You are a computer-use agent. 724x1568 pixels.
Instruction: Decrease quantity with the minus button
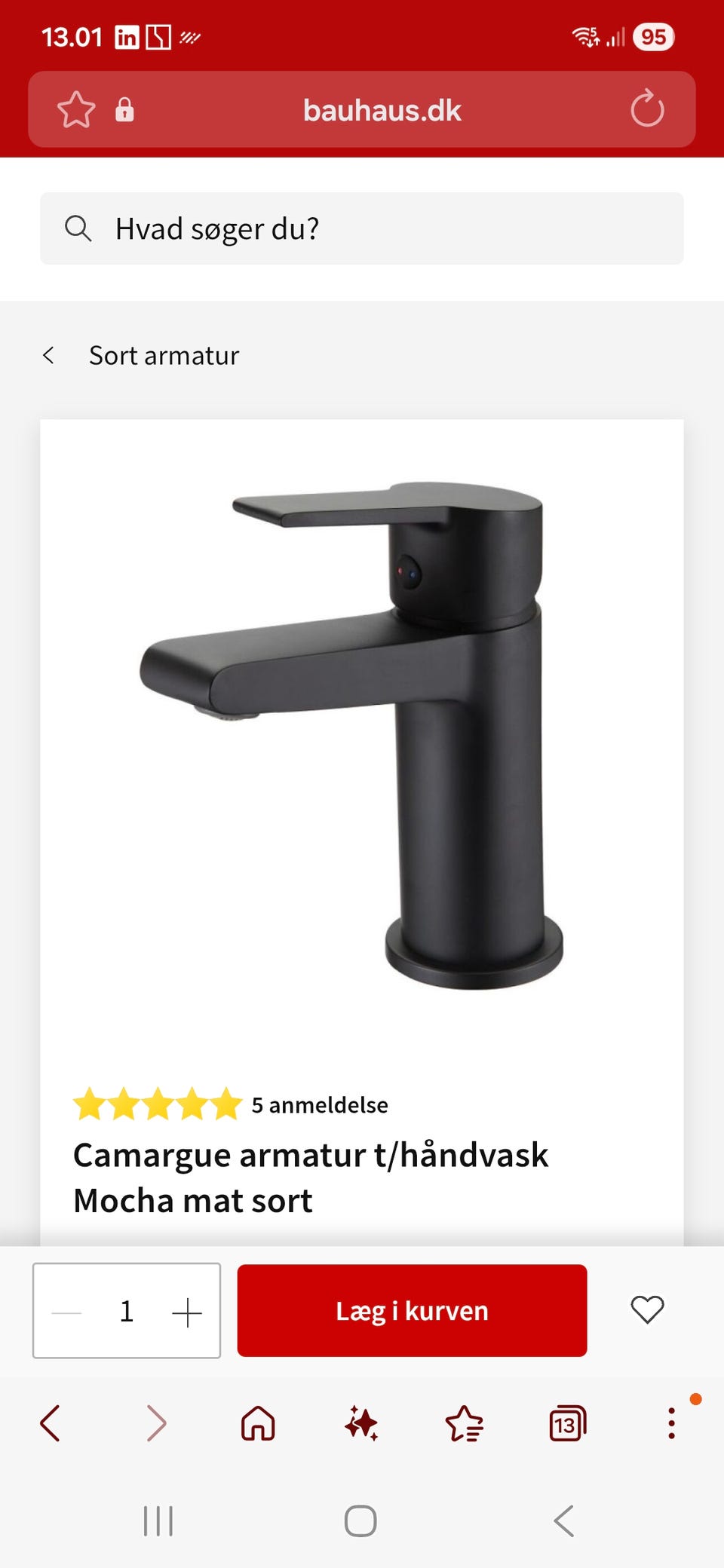(66, 1312)
